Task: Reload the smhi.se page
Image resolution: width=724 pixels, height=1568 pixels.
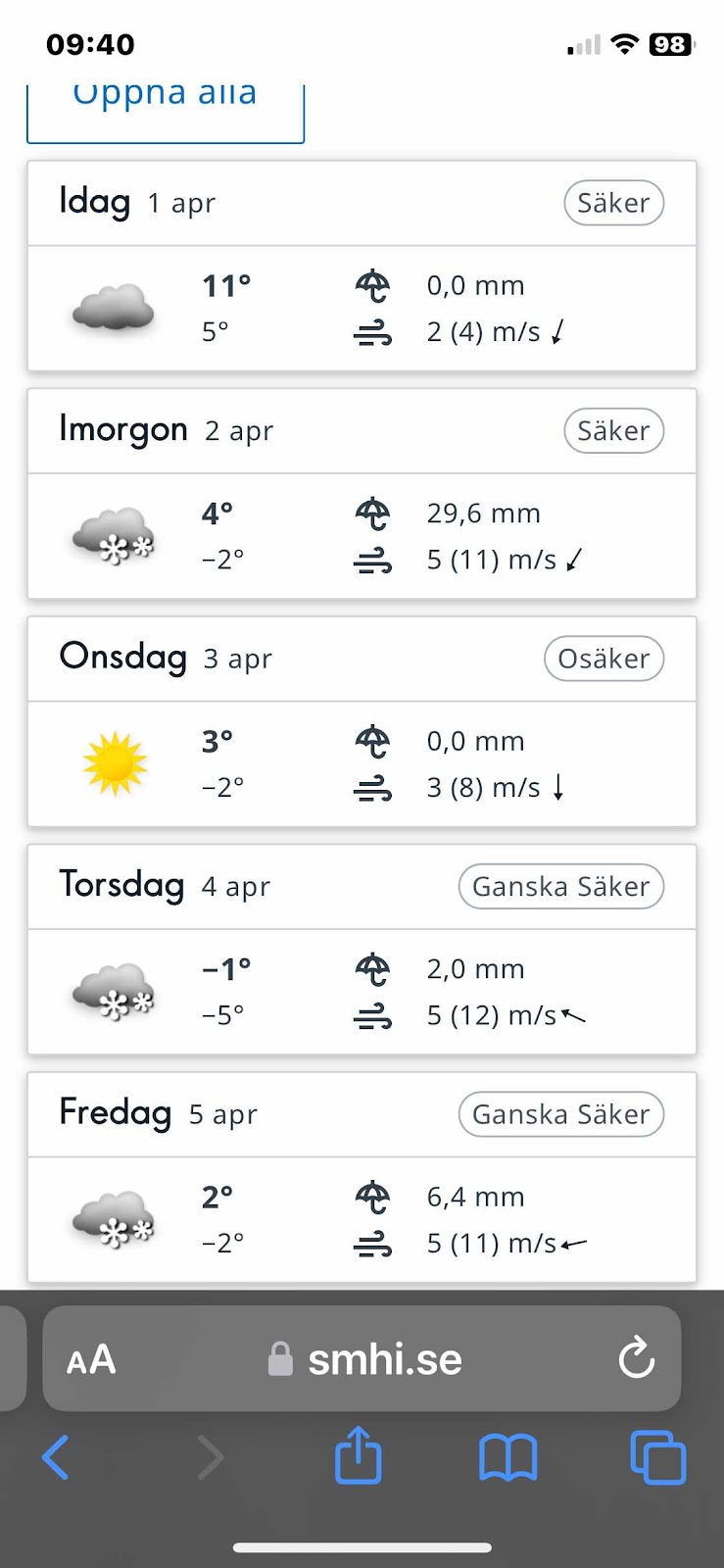Action: click(636, 1358)
